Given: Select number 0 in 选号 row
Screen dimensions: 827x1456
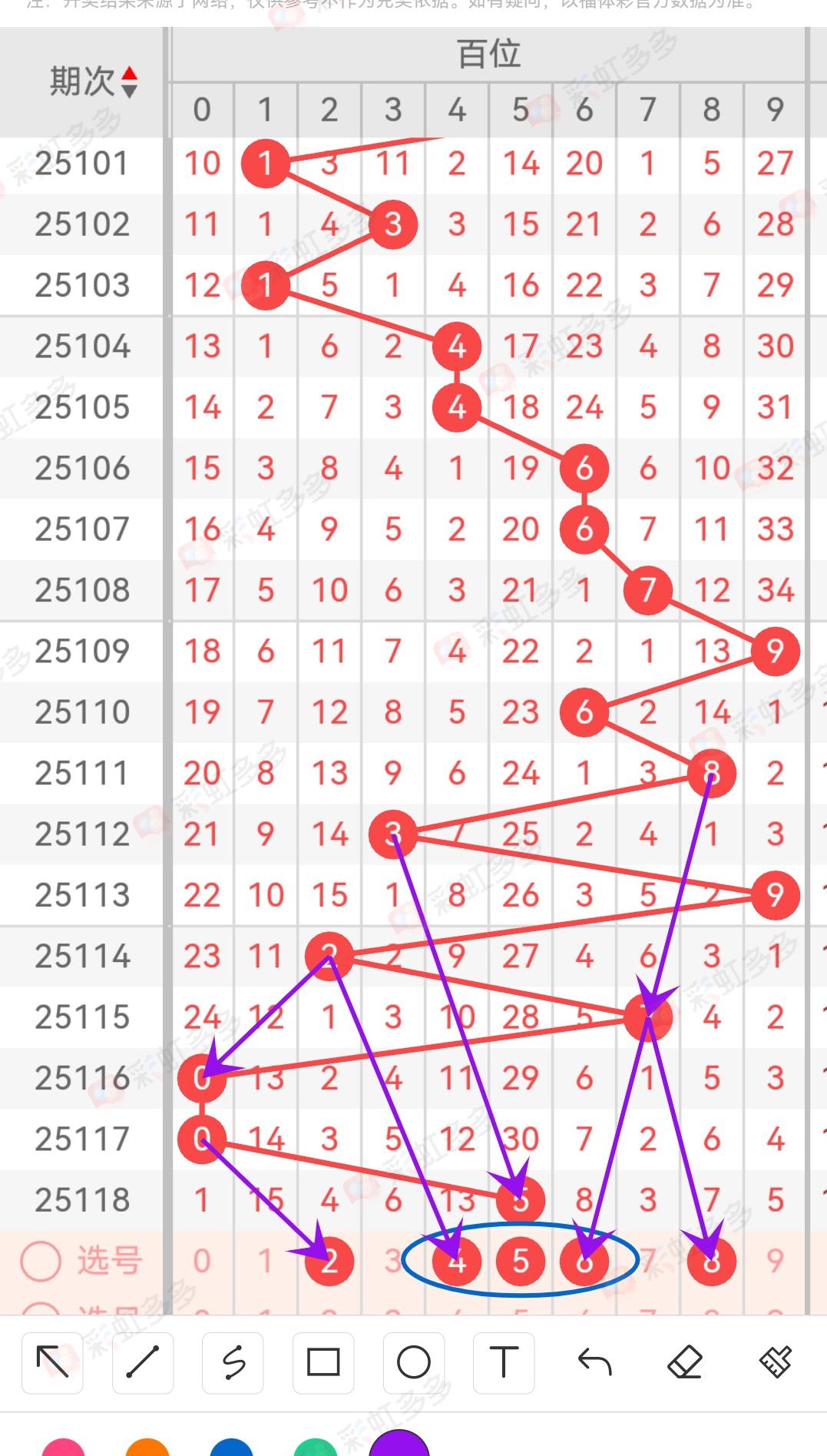Looking at the screenshot, I should click(202, 1261).
